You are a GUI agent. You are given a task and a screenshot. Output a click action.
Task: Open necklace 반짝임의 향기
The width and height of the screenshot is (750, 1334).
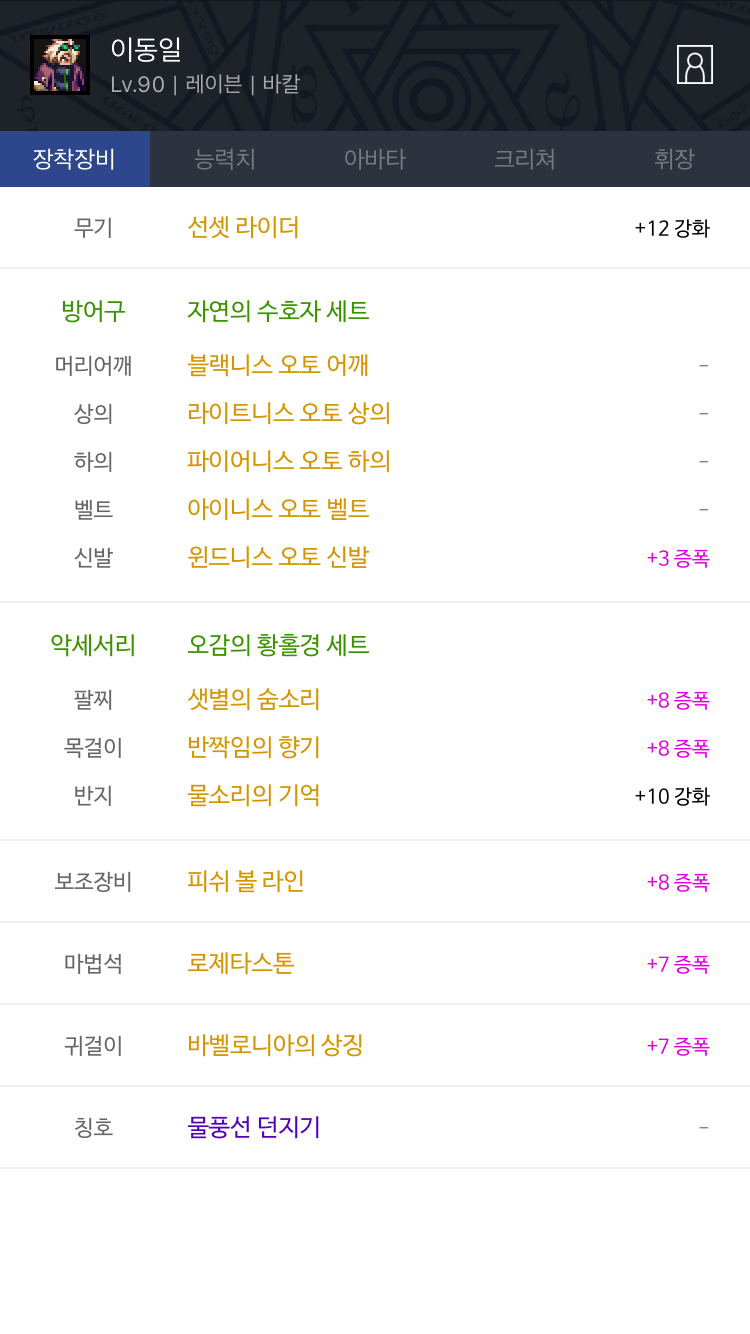click(x=253, y=747)
